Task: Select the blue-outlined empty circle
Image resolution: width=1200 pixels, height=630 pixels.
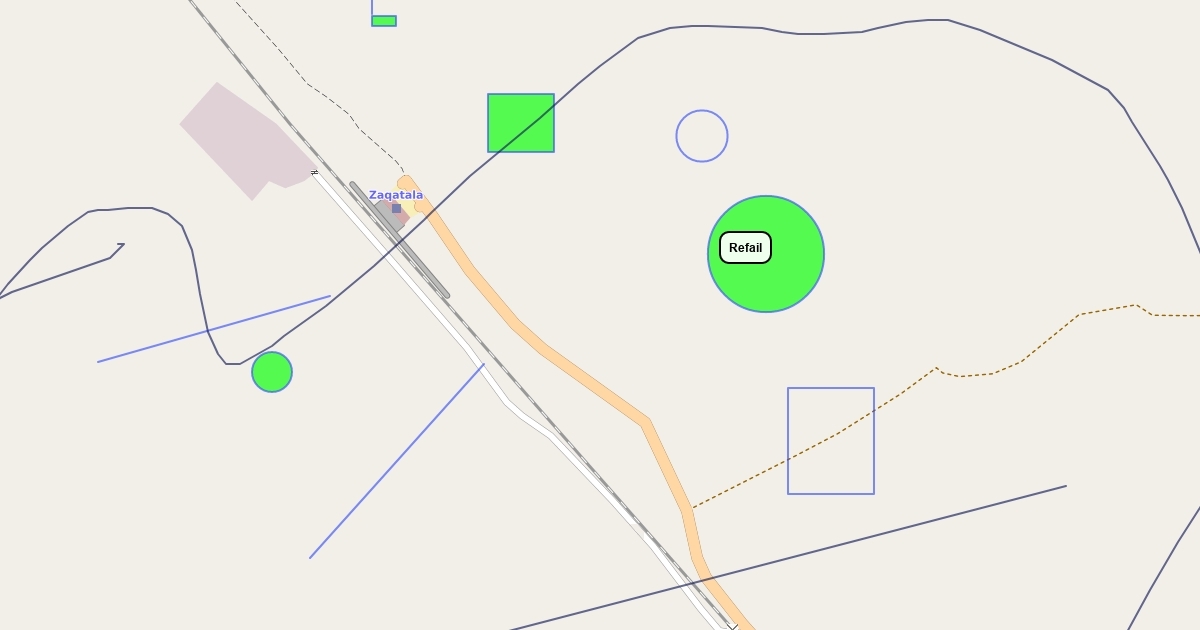Action: coord(702,136)
